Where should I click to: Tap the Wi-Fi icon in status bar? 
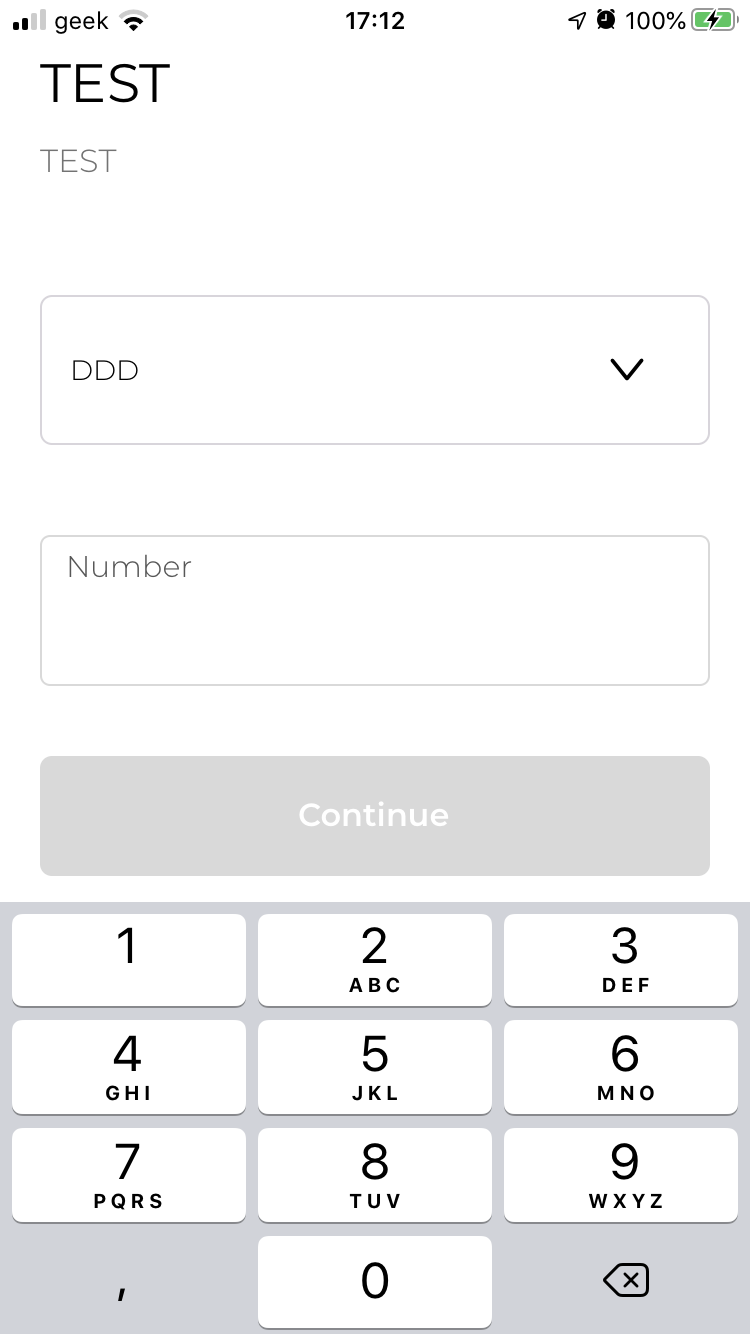pyautogui.click(x=135, y=19)
